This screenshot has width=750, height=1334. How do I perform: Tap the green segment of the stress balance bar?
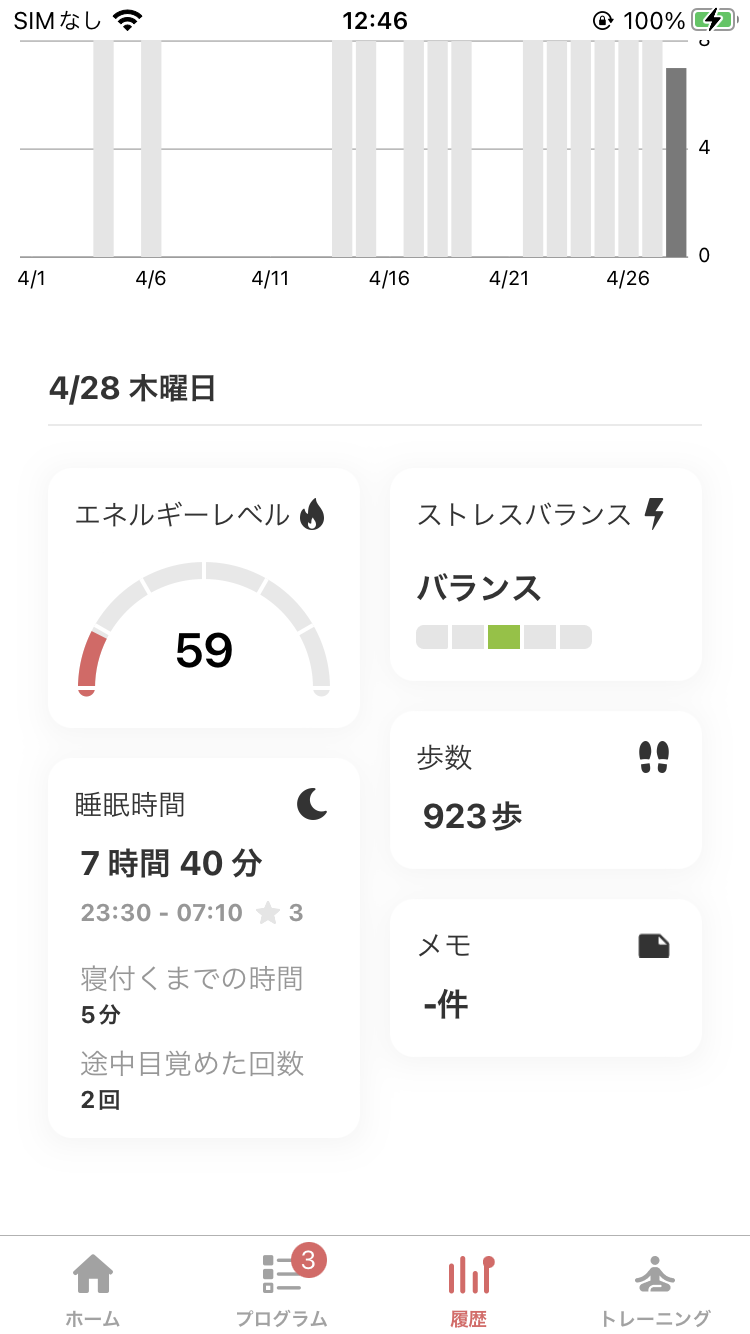(x=503, y=637)
